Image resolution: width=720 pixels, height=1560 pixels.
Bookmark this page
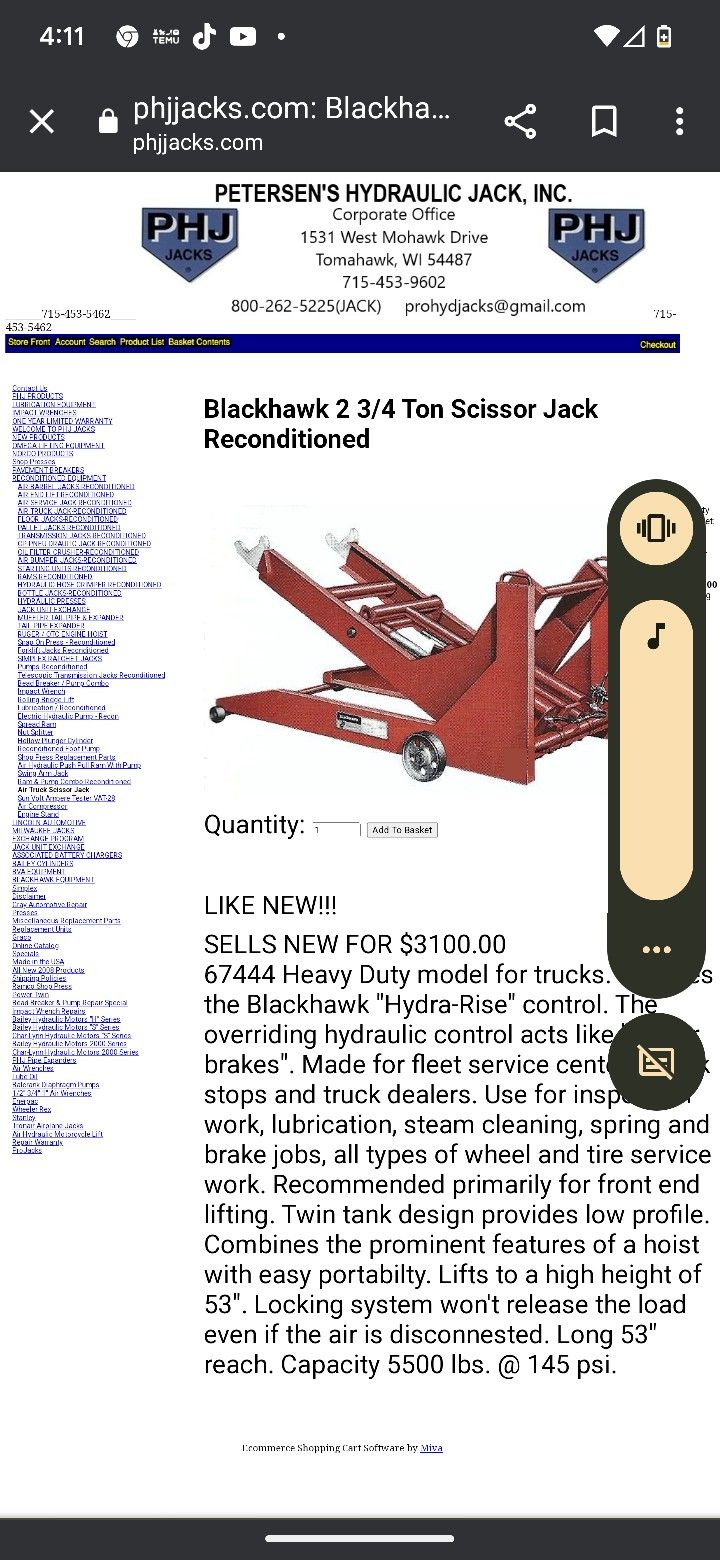tap(604, 122)
